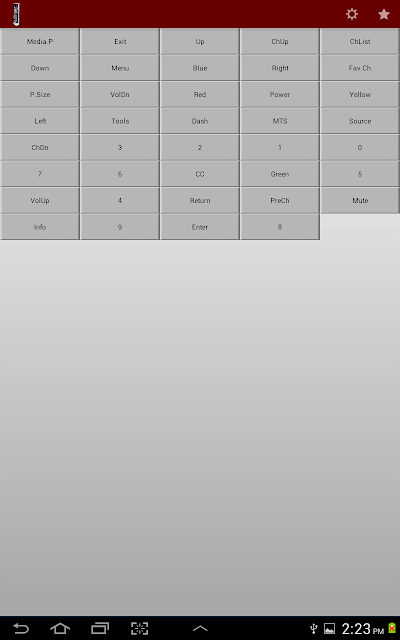This screenshot has height=640, width=400.
Task: Tap the PreCh button
Action: click(280, 200)
